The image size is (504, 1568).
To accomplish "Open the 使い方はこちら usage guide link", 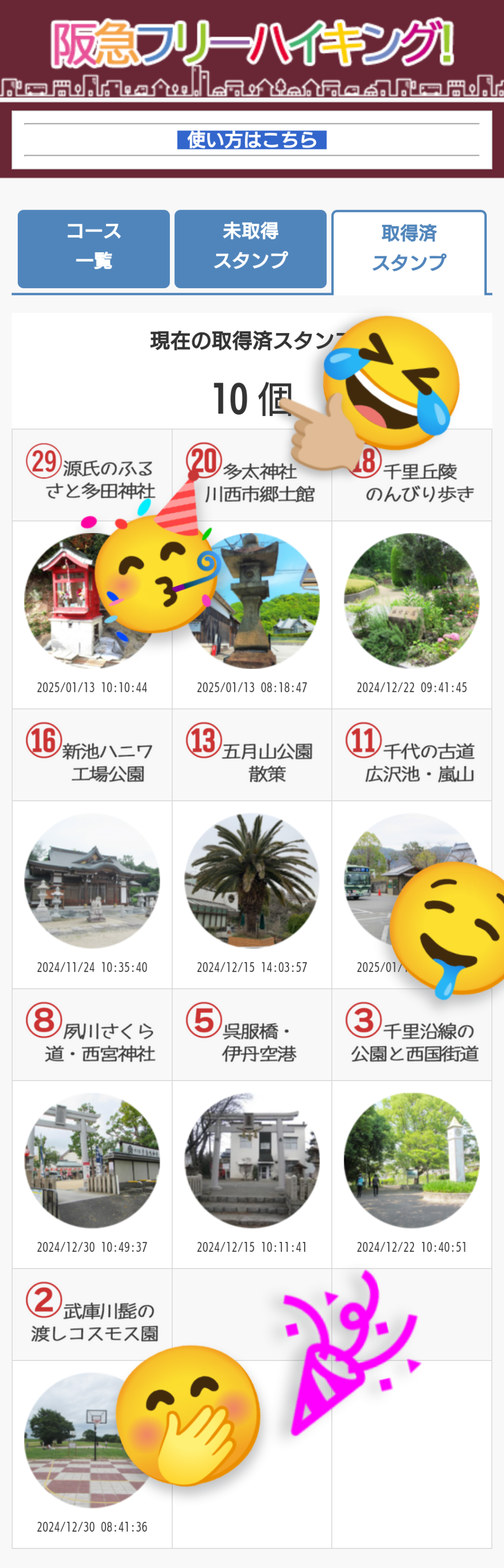I will (252, 140).
